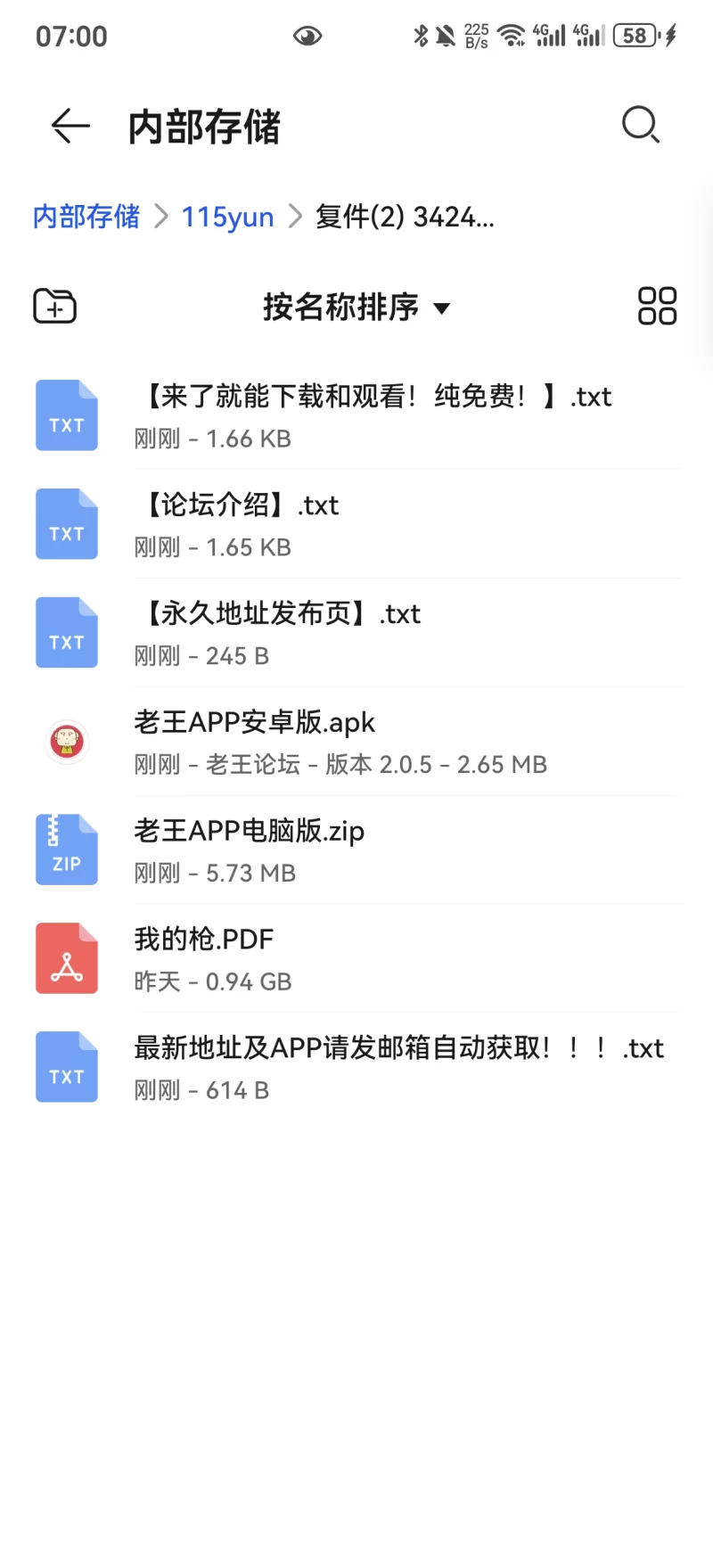713x1568 pixels.
Task: Jump to 内部存储 in the breadcrumb
Action: coord(86,217)
